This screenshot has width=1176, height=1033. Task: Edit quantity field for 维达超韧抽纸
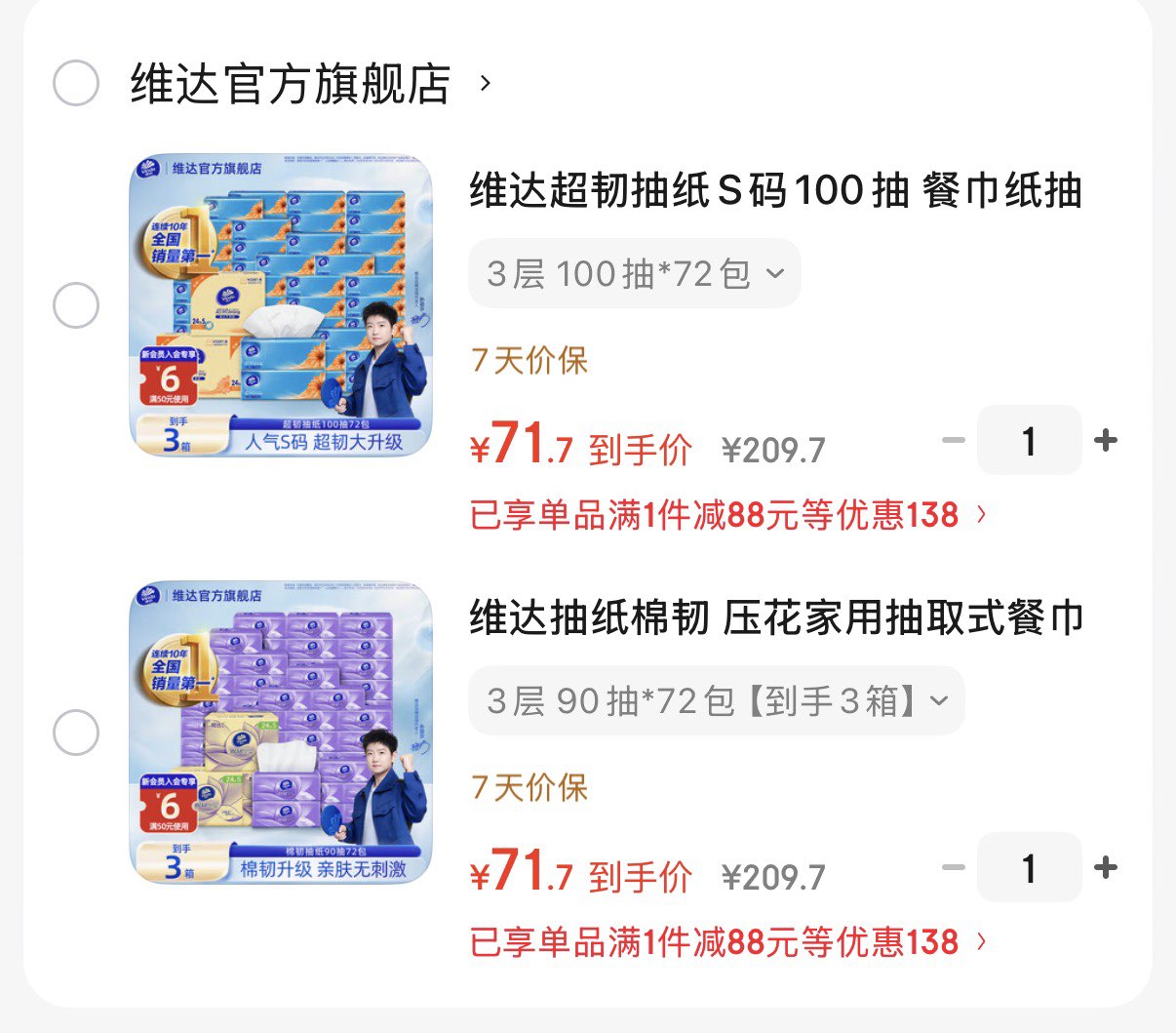pos(1029,441)
